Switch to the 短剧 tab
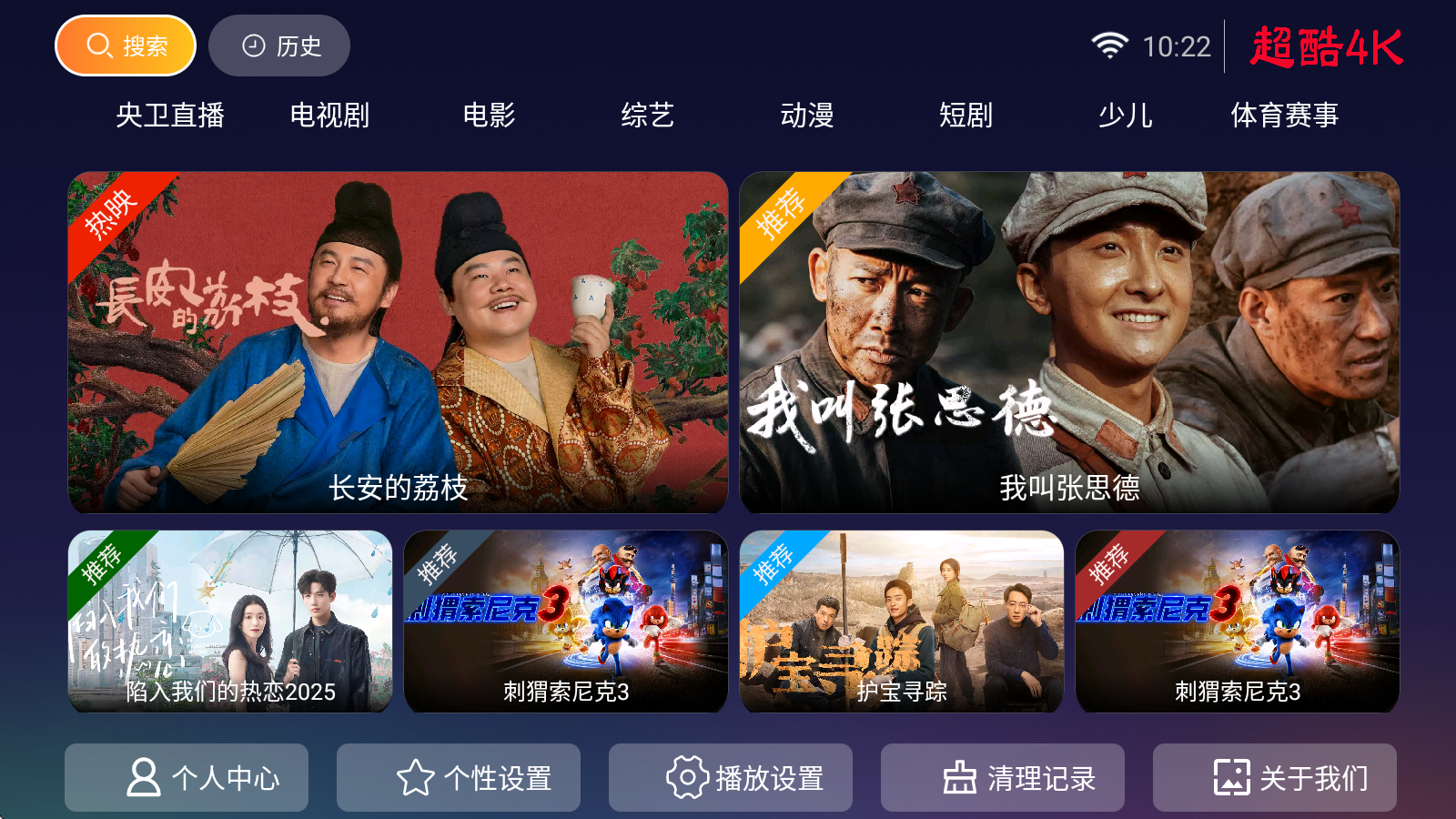1456x819 pixels. [x=966, y=116]
